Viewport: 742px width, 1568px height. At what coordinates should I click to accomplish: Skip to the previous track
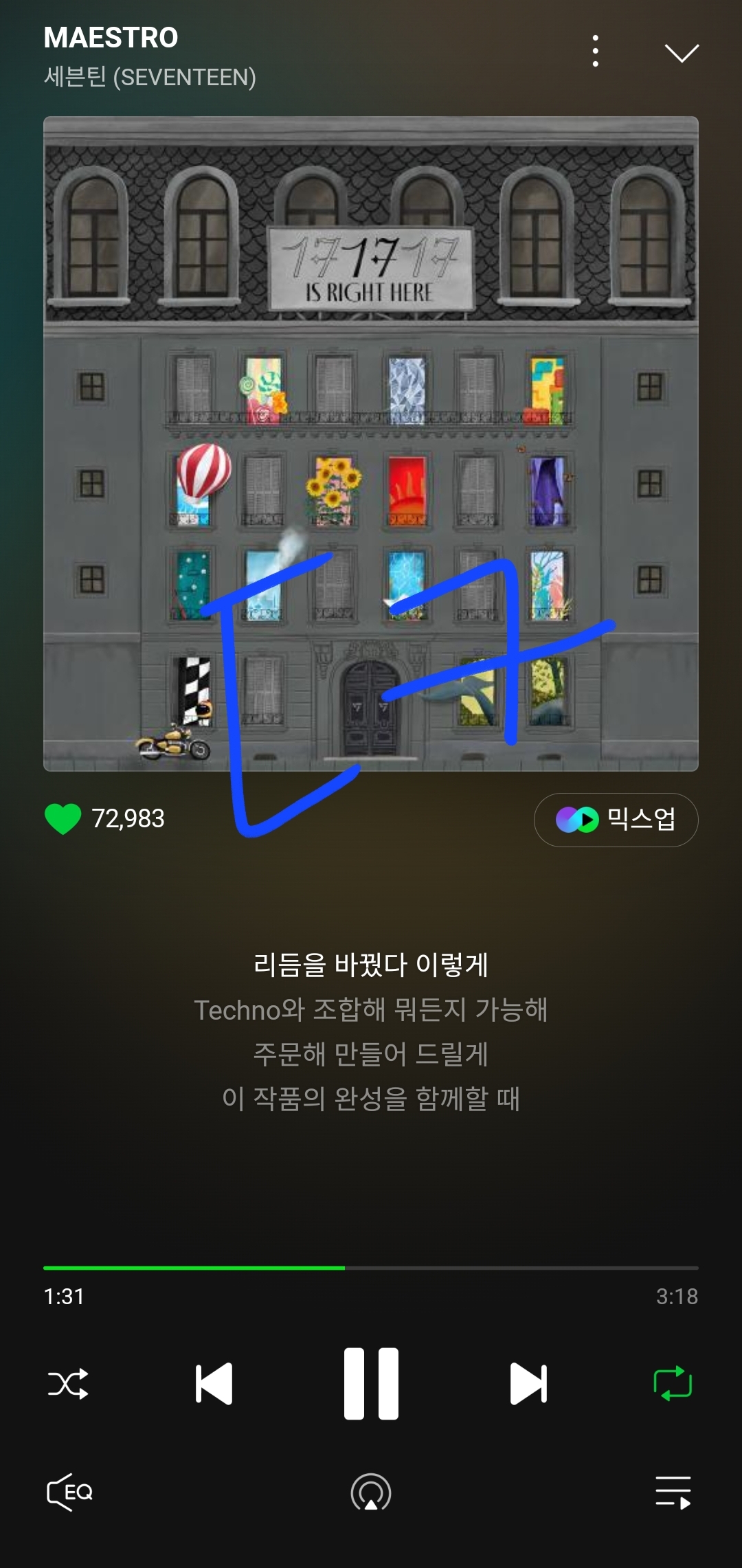(x=214, y=1384)
